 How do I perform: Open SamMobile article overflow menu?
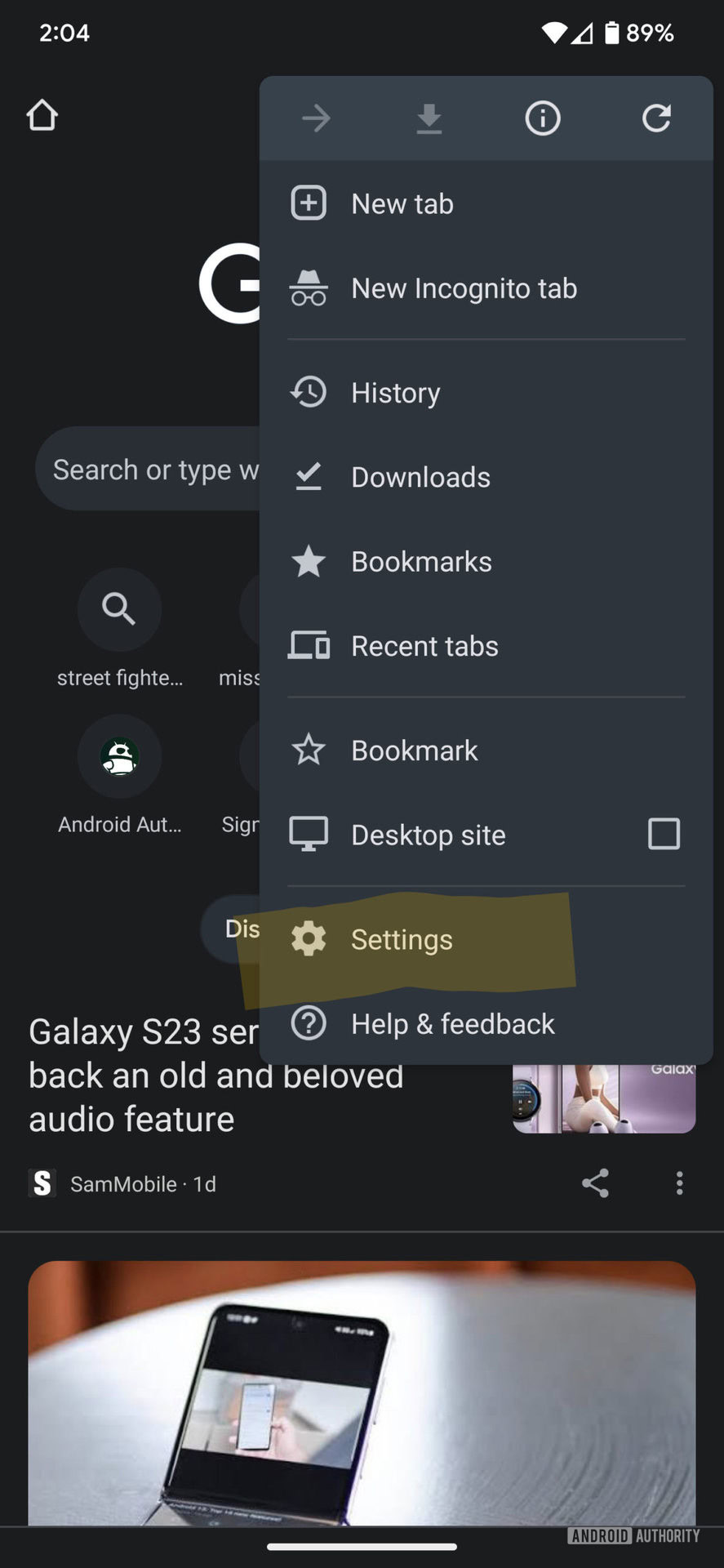coord(679,1183)
